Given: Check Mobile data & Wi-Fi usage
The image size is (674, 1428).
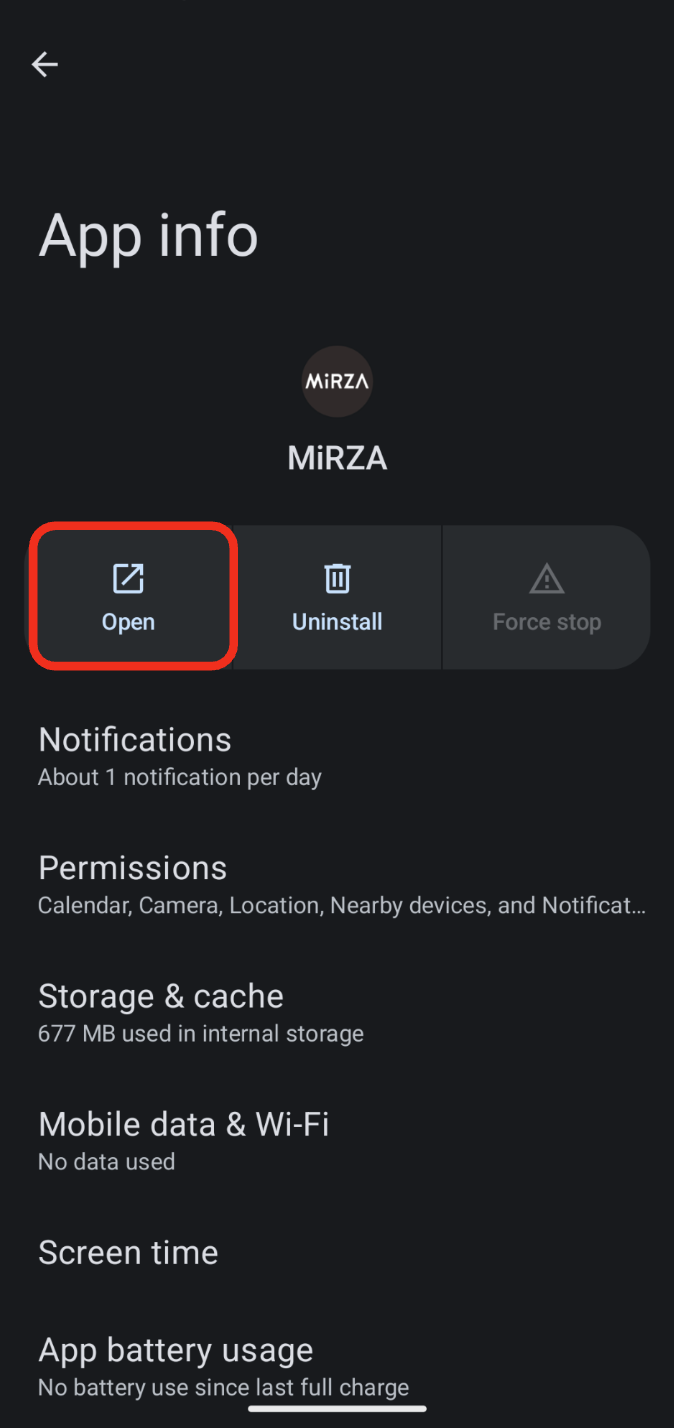Looking at the screenshot, I should (337, 1140).
